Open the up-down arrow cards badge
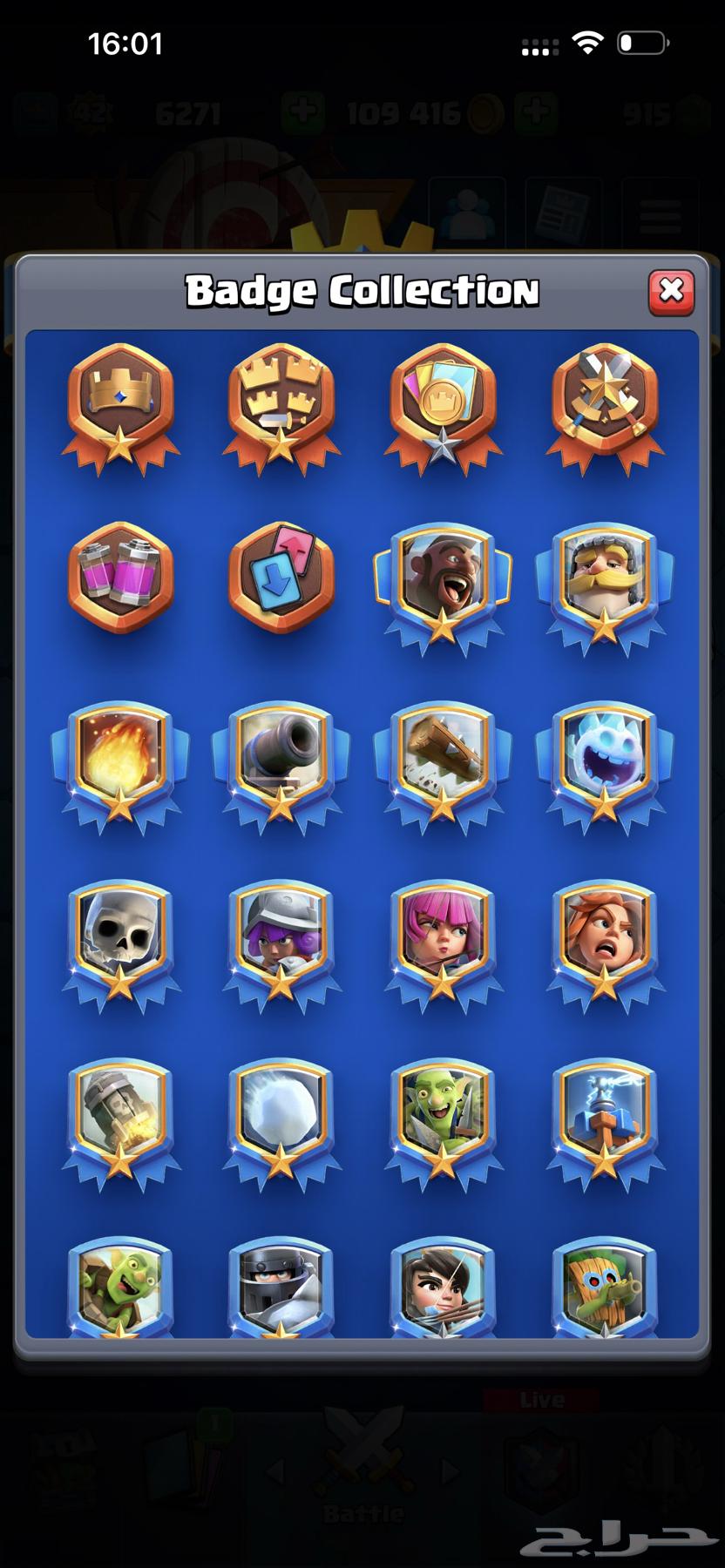The height and width of the screenshot is (1568, 725). 281,577
